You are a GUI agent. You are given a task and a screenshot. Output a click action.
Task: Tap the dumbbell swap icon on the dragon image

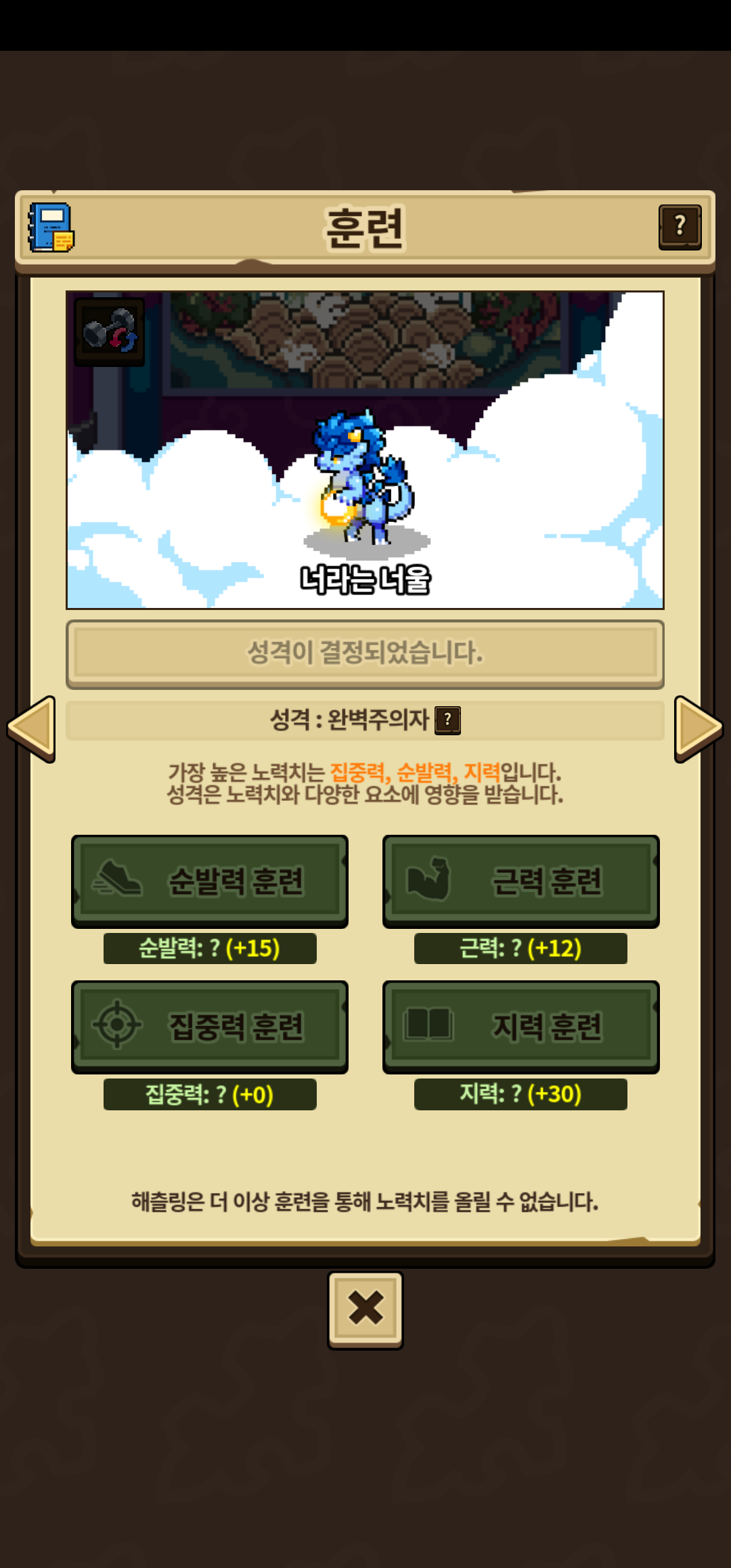(x=110, y=331)
